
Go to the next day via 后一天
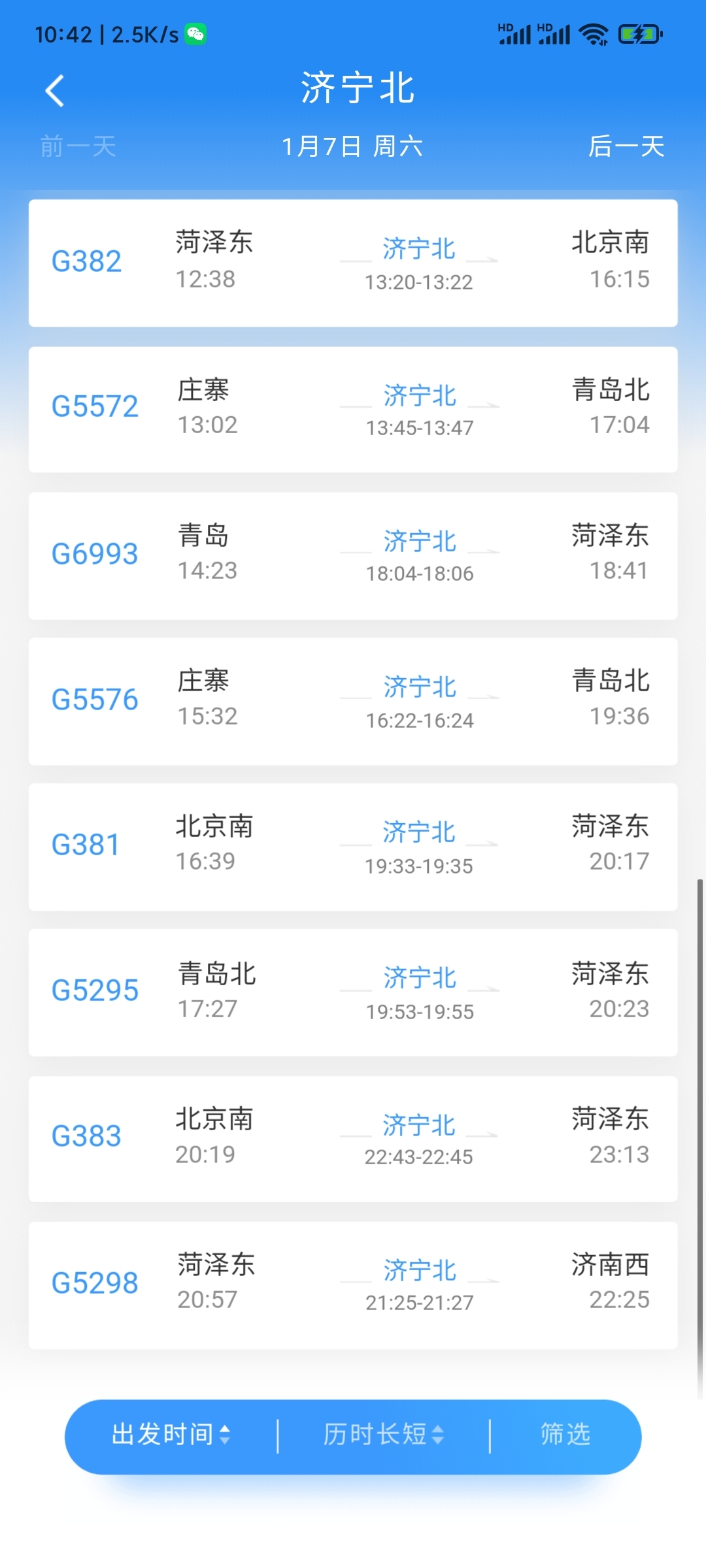click(x=626, y=147)
